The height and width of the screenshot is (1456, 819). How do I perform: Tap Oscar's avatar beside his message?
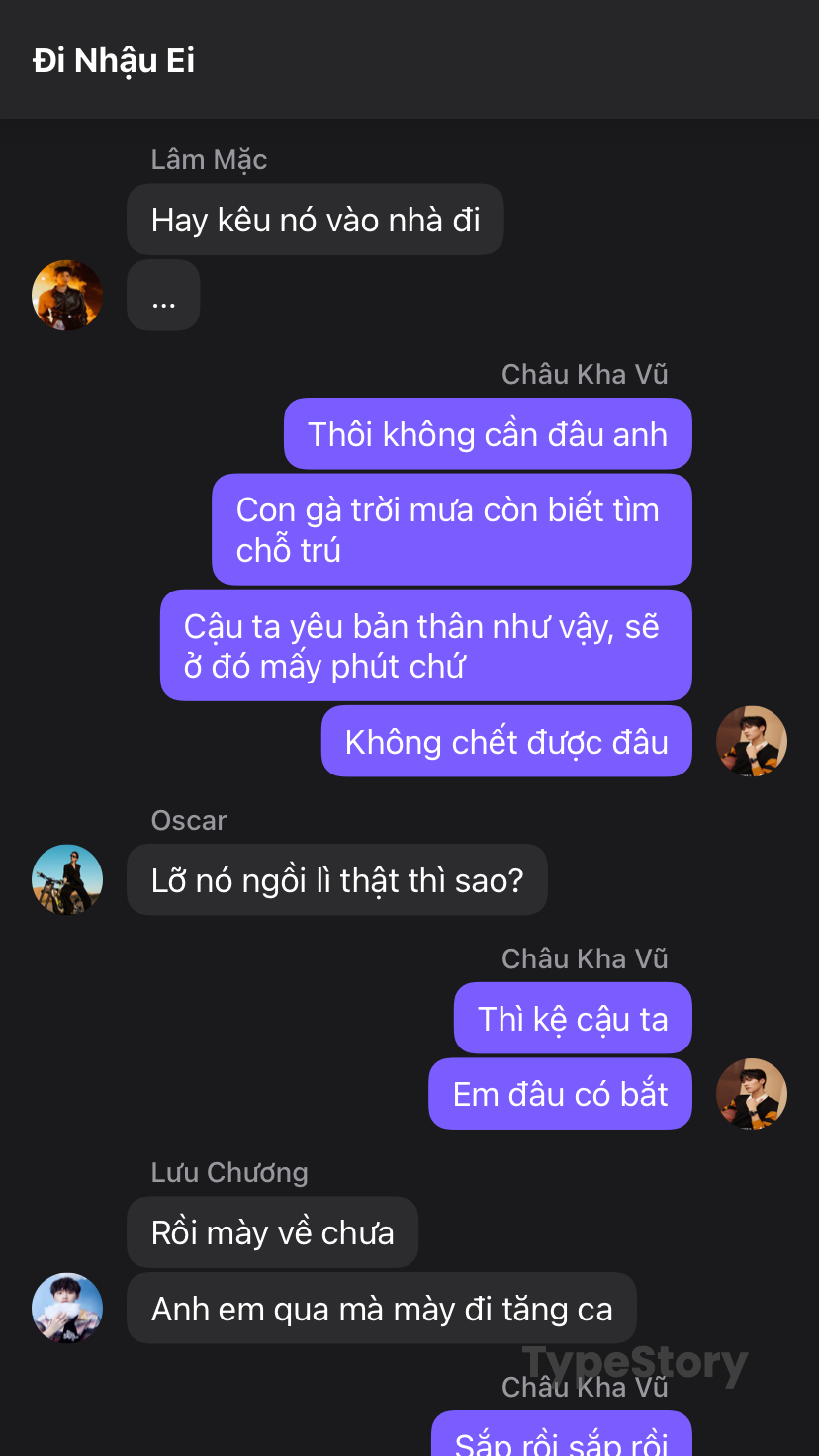point(67,879)
